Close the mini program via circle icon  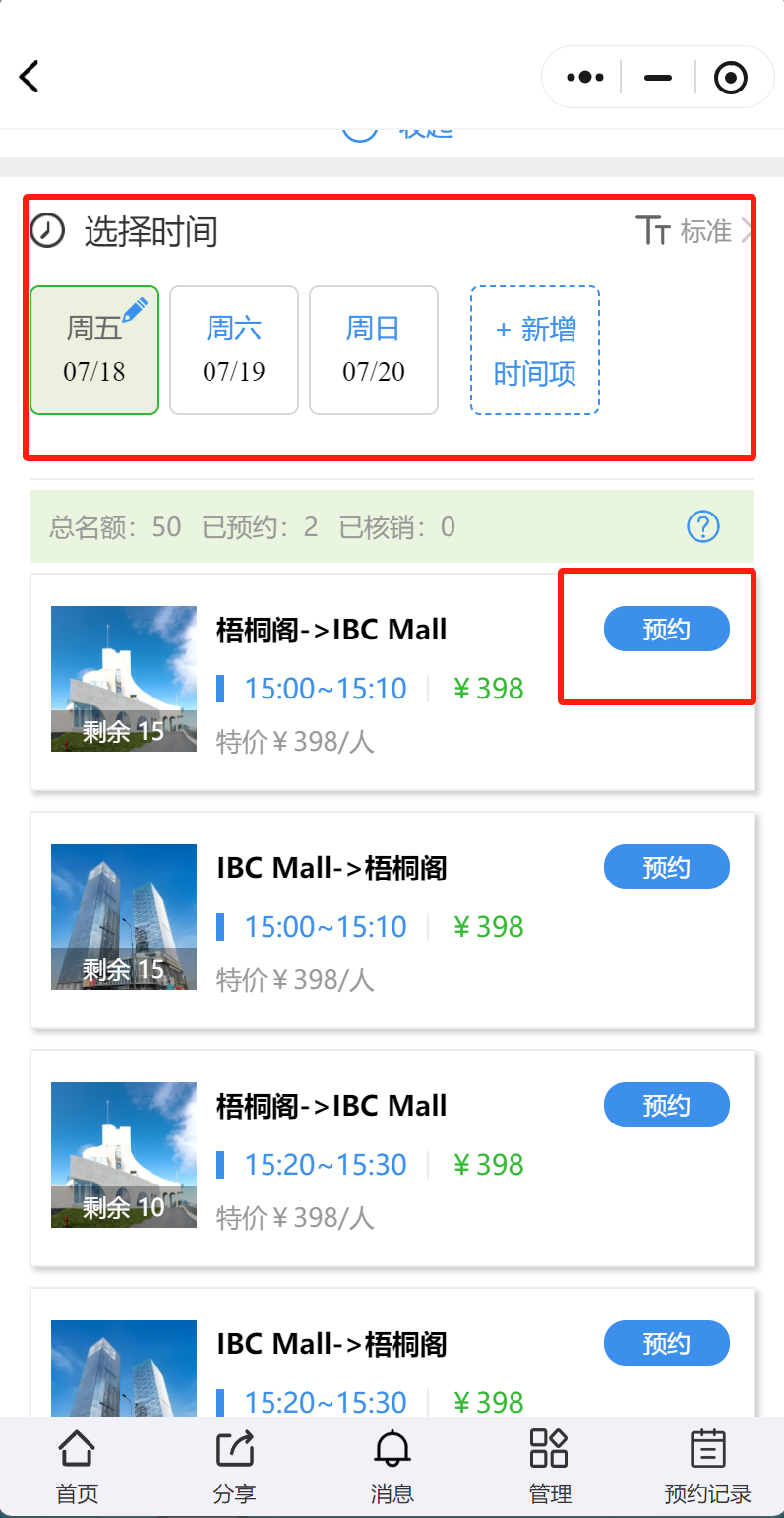click(730, 77)
